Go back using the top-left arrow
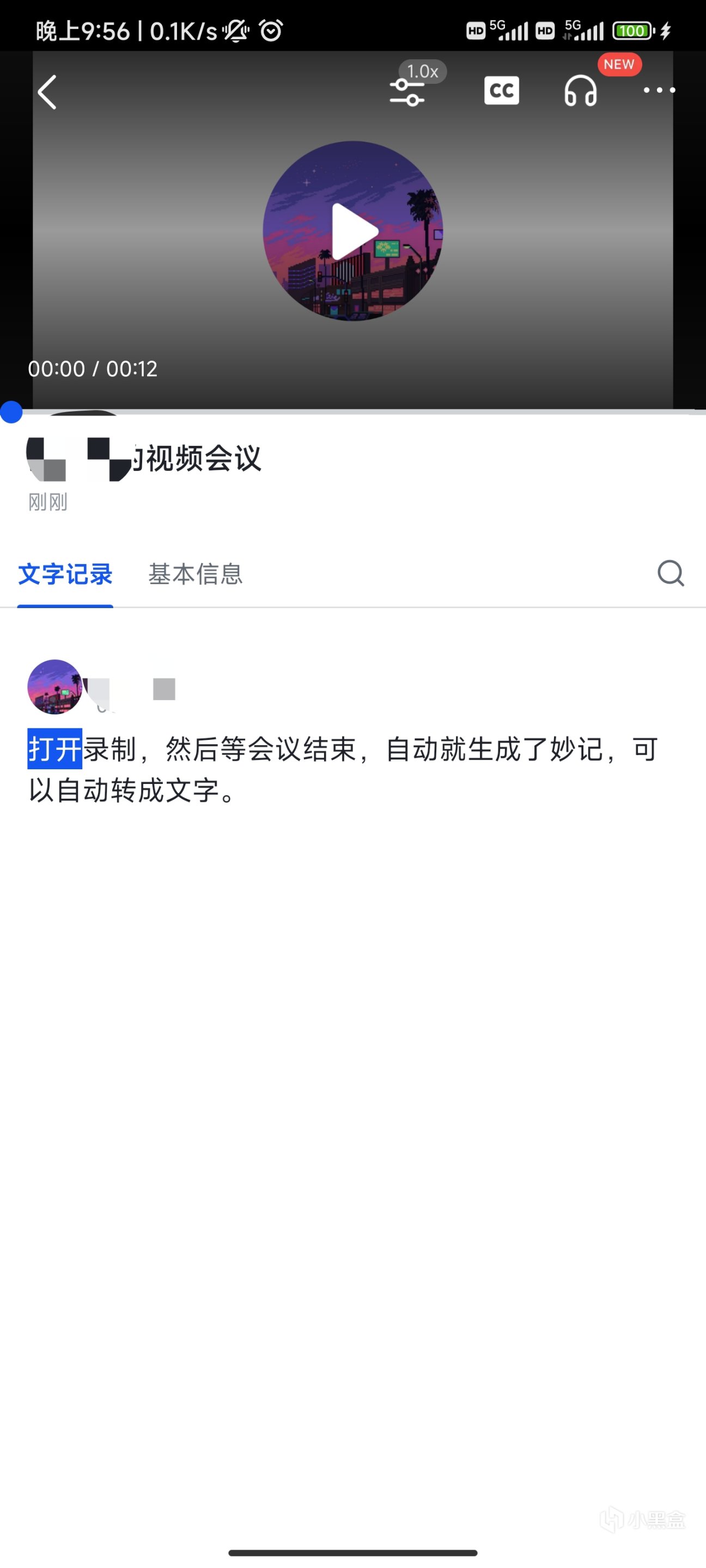The width and height of the screenshot is (706, 1568). [47, 92]
